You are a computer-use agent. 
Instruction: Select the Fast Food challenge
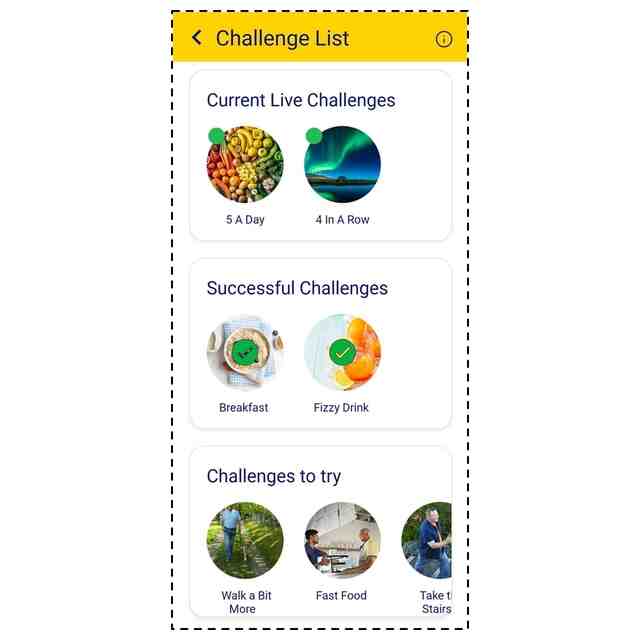pyautogui.click(x=342, y=541)
